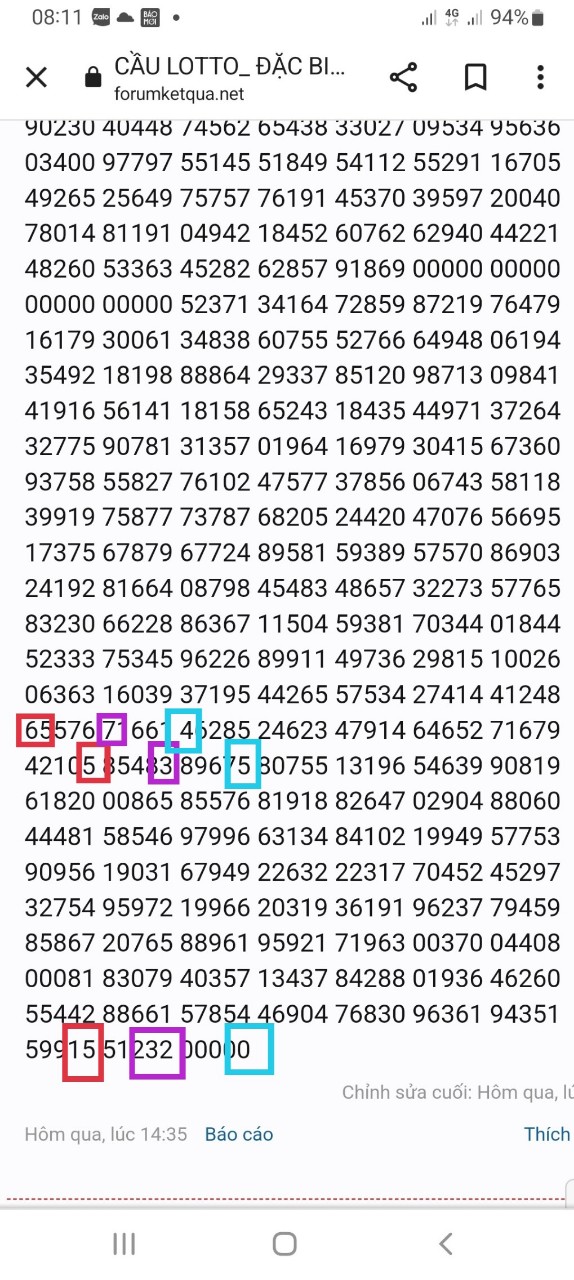Share this forum page
The height and width of the screenshot is (1280, 574).
tap(403, 77)
